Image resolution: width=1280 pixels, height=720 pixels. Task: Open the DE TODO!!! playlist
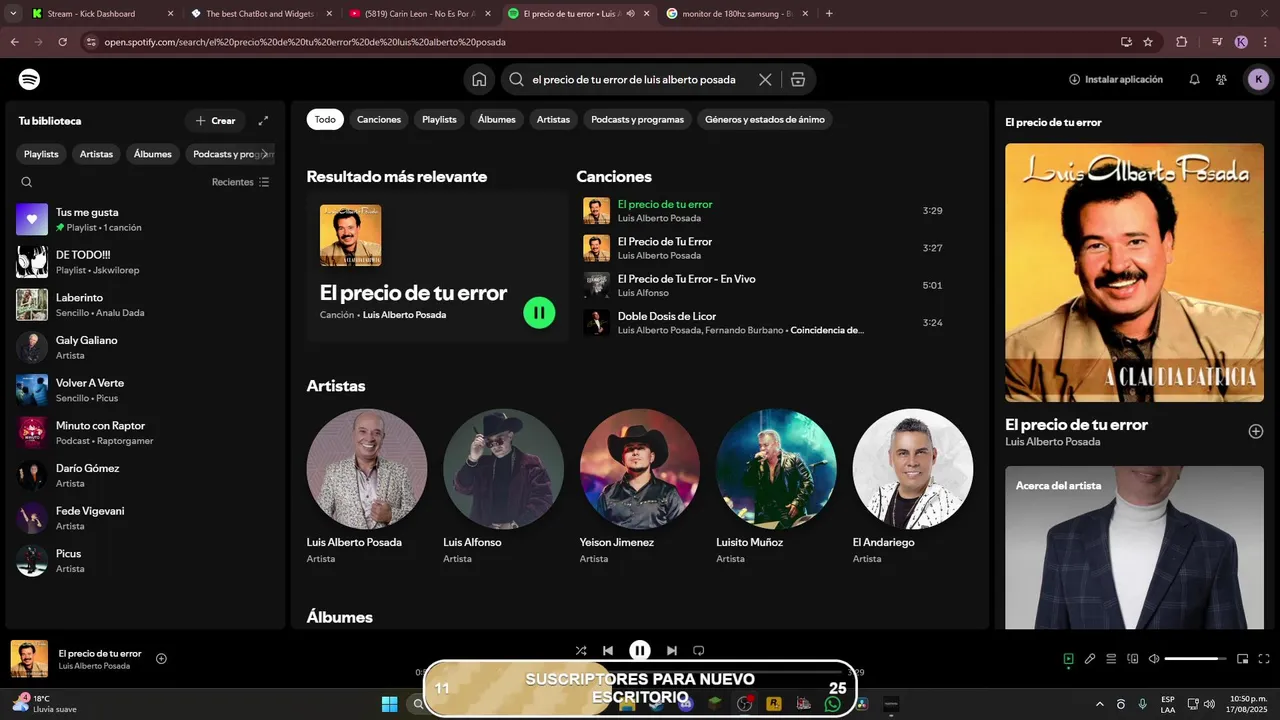click(x=83, y=255)
